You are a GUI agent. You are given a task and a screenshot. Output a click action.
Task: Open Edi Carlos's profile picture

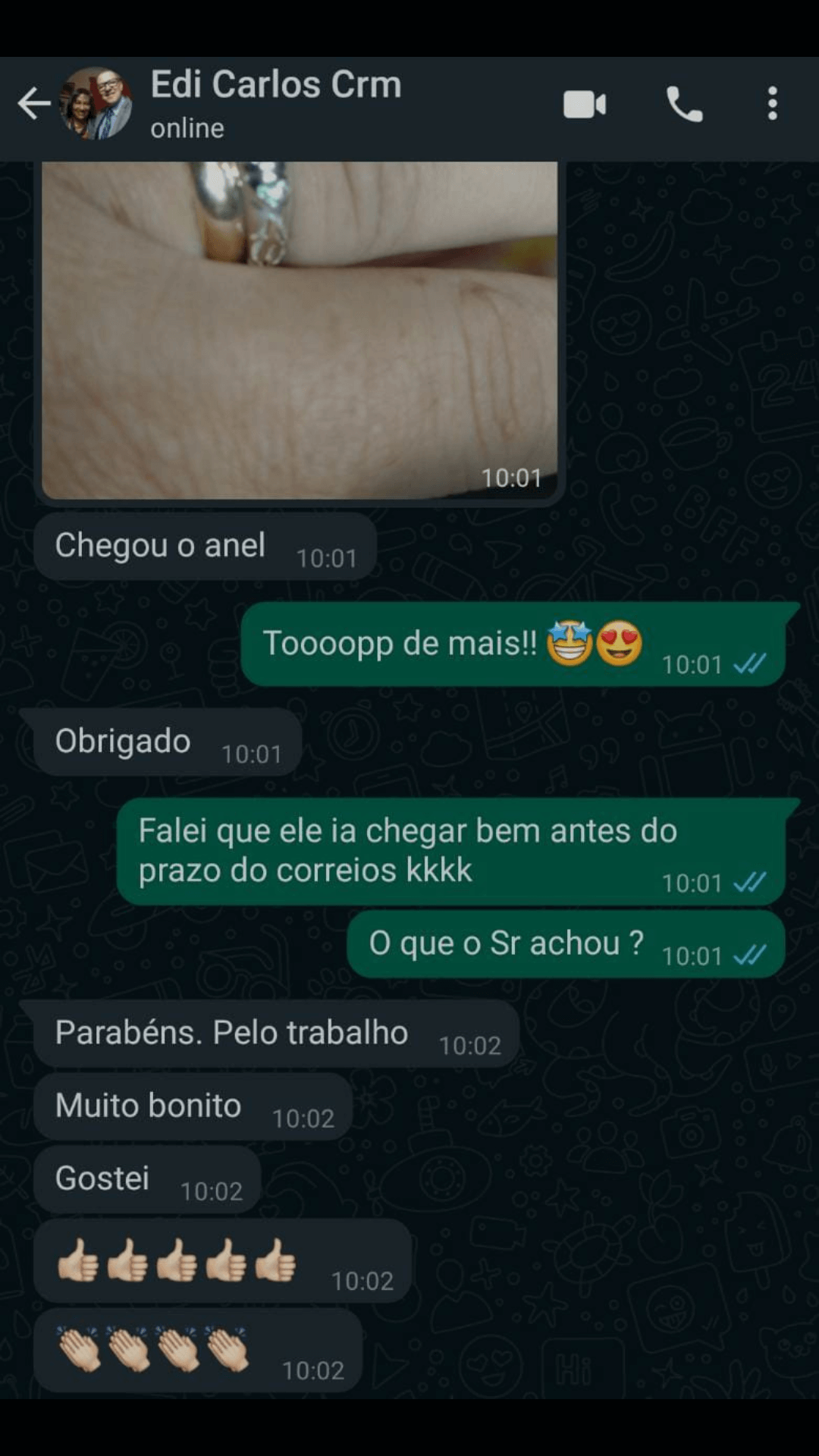pos(96,104)
